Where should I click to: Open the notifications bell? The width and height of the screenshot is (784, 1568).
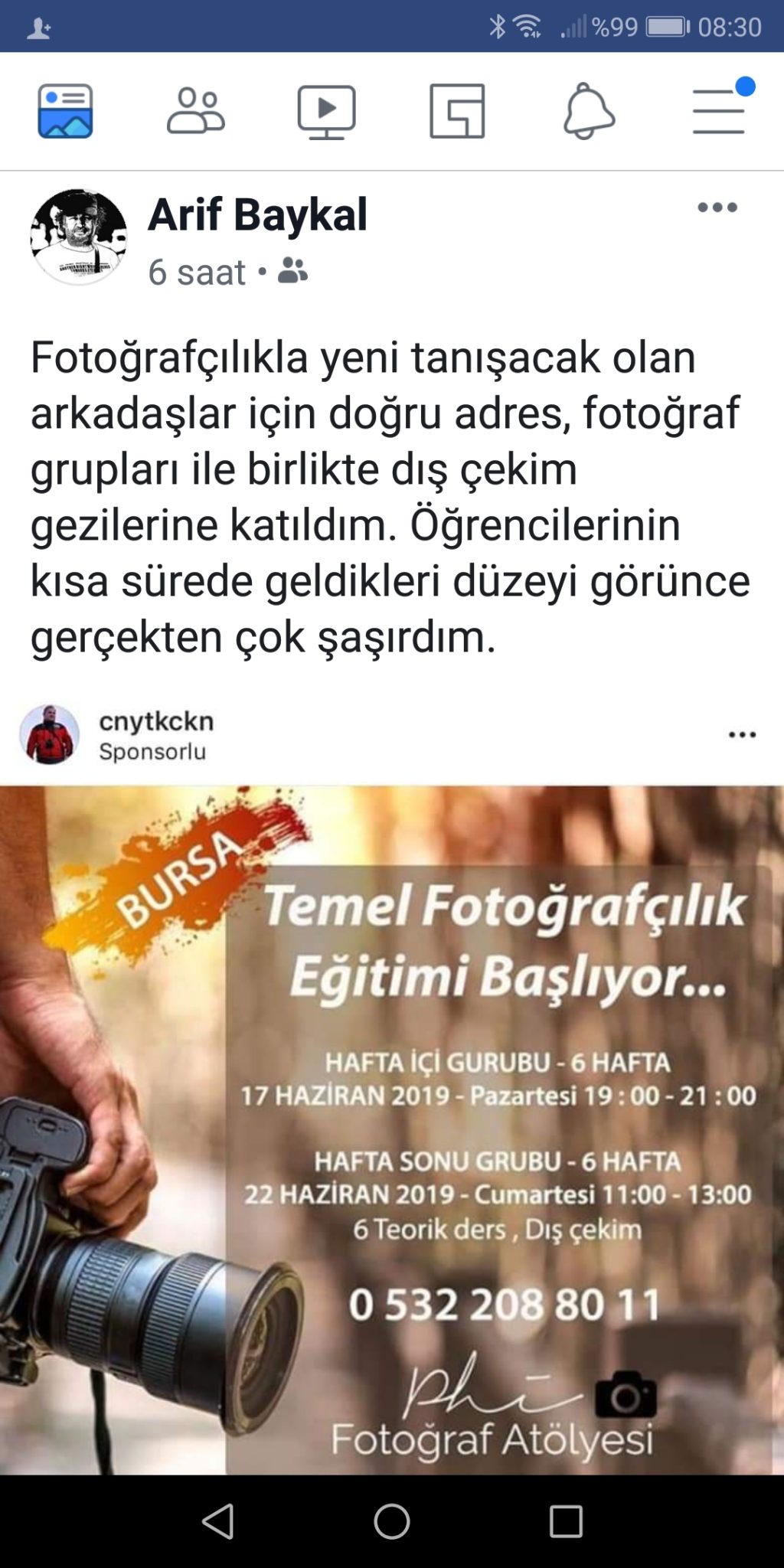(588, 111)
